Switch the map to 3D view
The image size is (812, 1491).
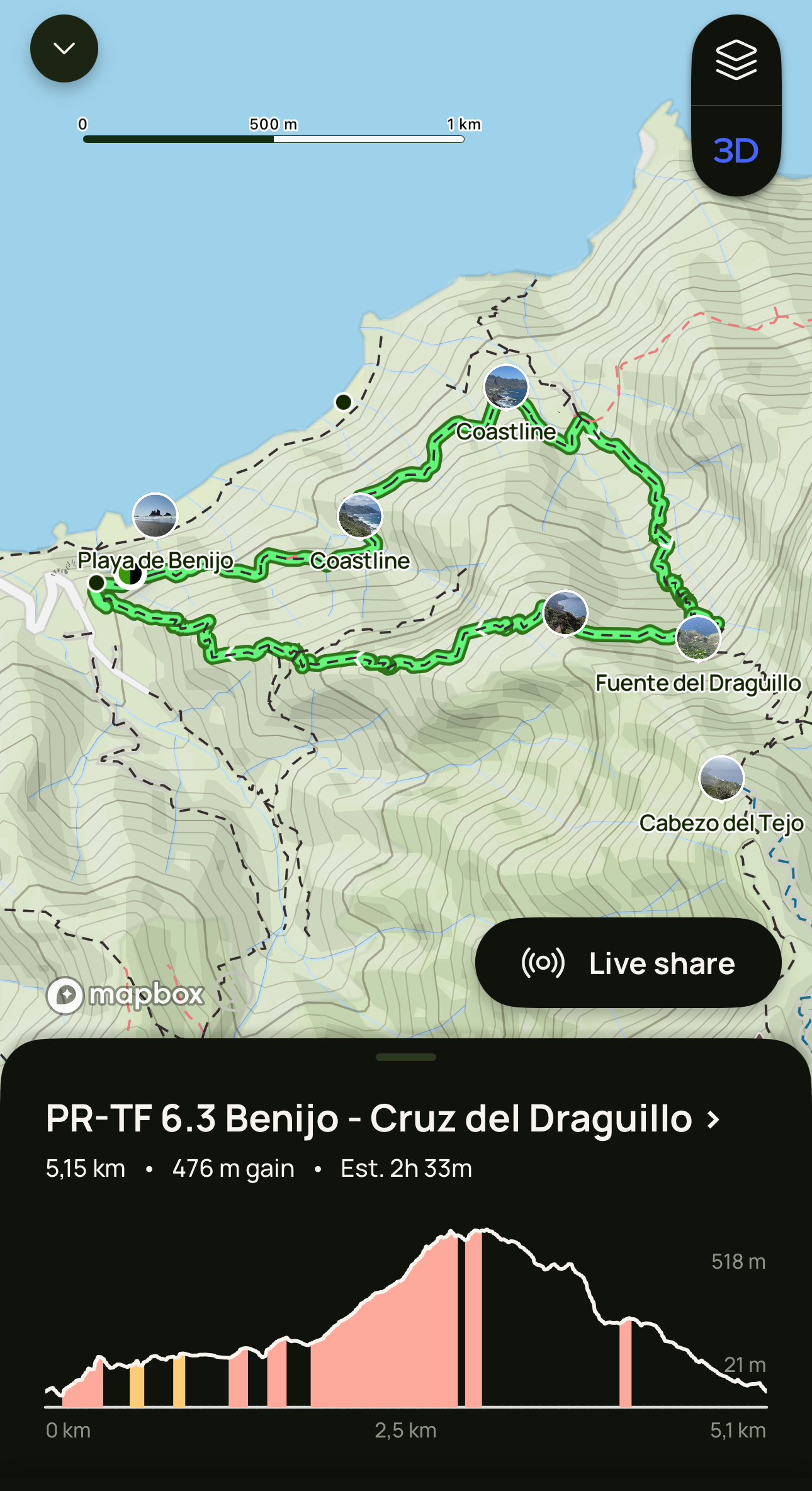(735, 150)
